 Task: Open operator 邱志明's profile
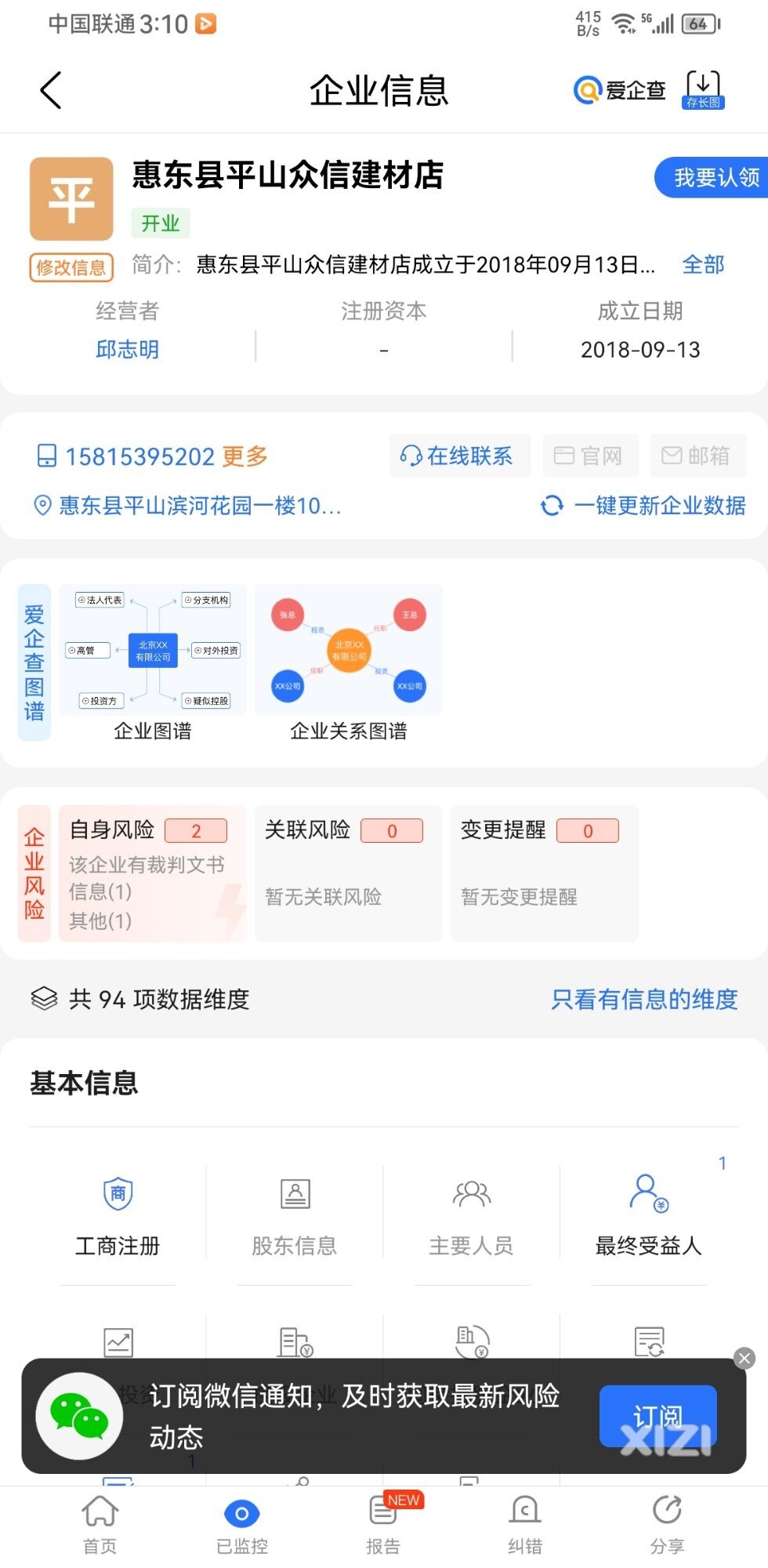pyautogui.click(x=128, y=349)
